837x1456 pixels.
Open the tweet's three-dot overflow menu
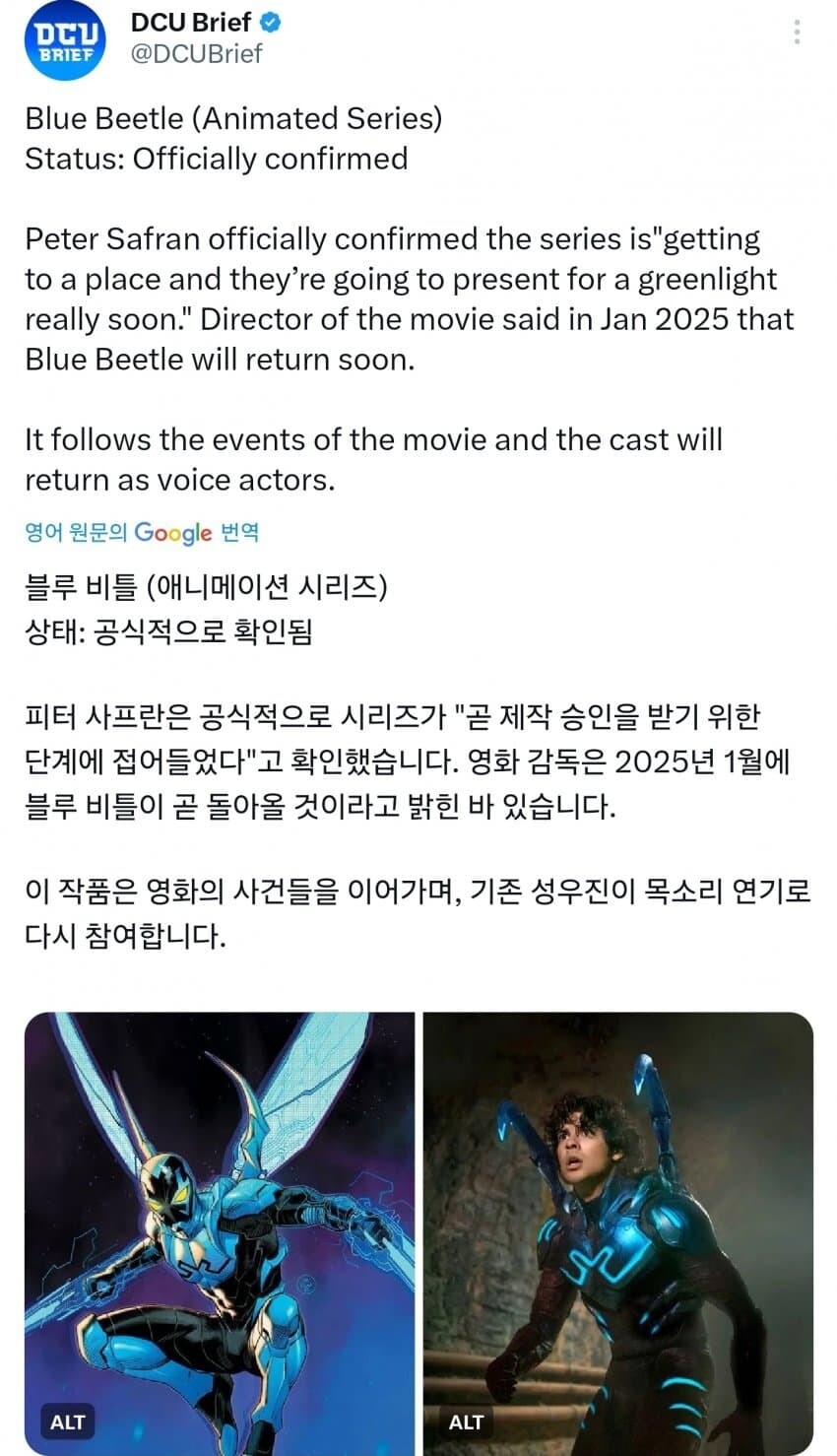tap(797, 33)
